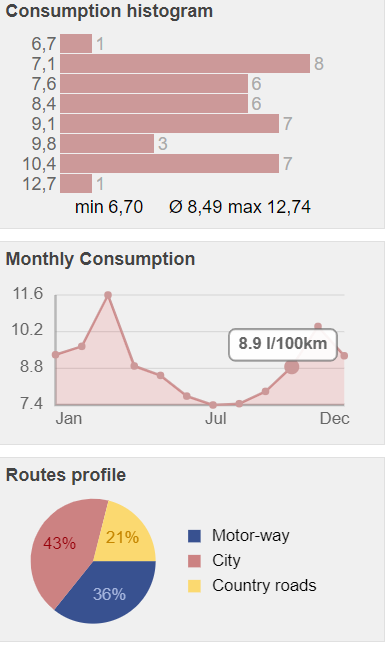Select the July point on Monthly Consumption
The width and height of the screenshot is (389, 645).
pos(213,405)
